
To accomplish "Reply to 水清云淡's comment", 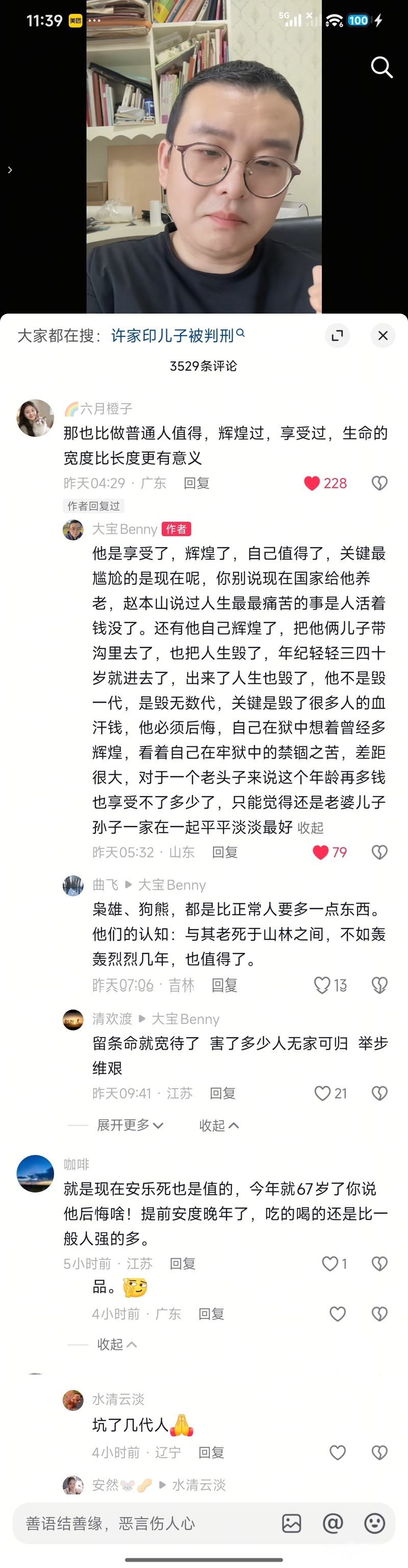I will click(x=211, y=1453).
